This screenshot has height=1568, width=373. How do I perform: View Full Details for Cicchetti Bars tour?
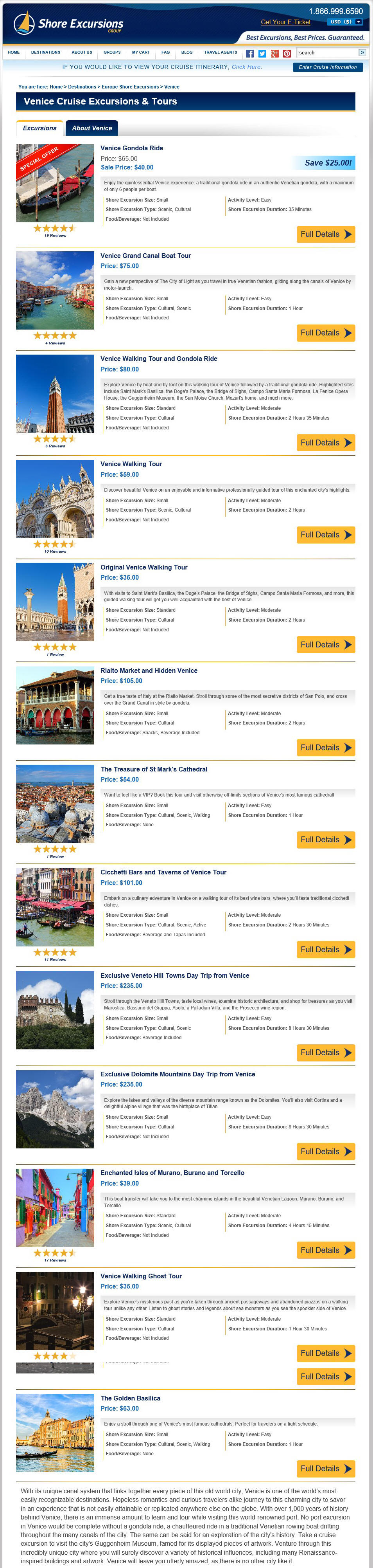(x=326, y=950)
